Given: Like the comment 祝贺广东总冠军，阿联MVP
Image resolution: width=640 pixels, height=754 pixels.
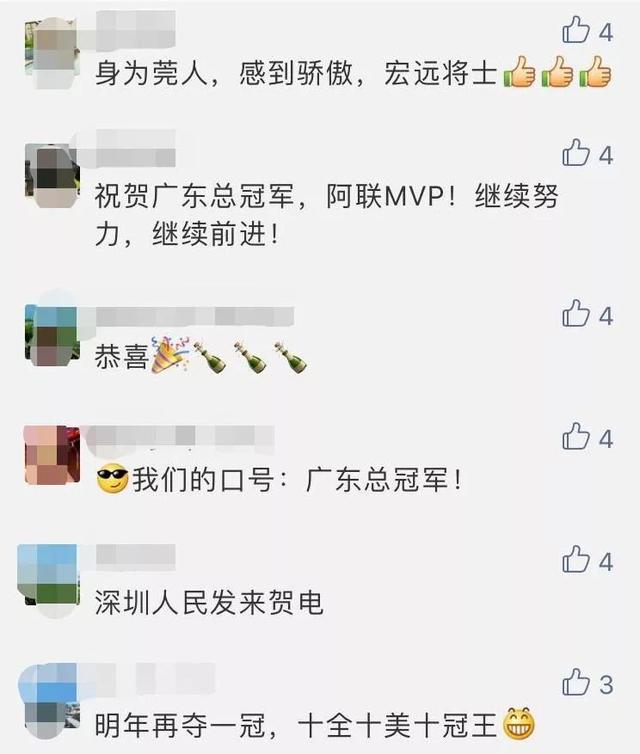Looking at the screenshot, I should tap(576, 153).
